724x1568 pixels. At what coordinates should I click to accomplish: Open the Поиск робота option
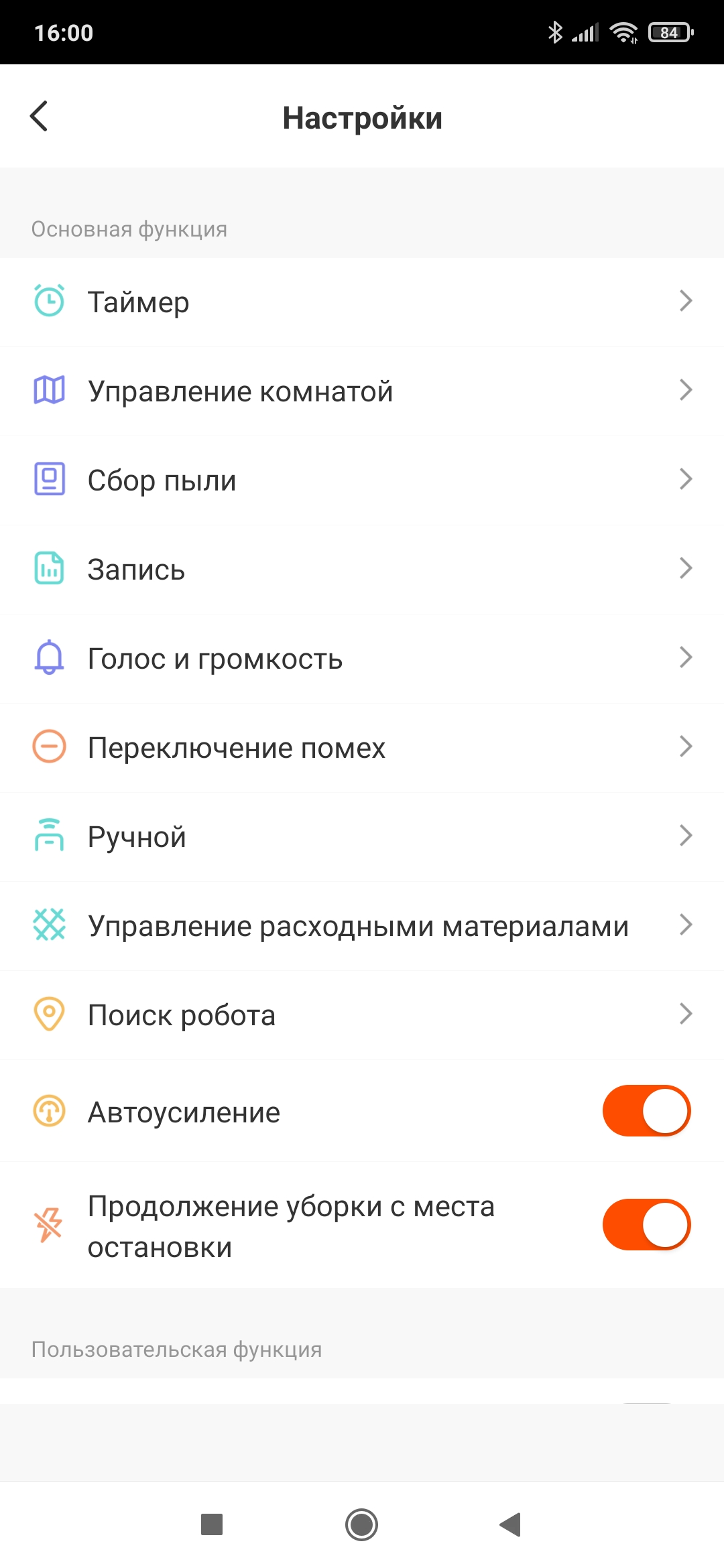pyautogui.click(x=362, y=1015)
